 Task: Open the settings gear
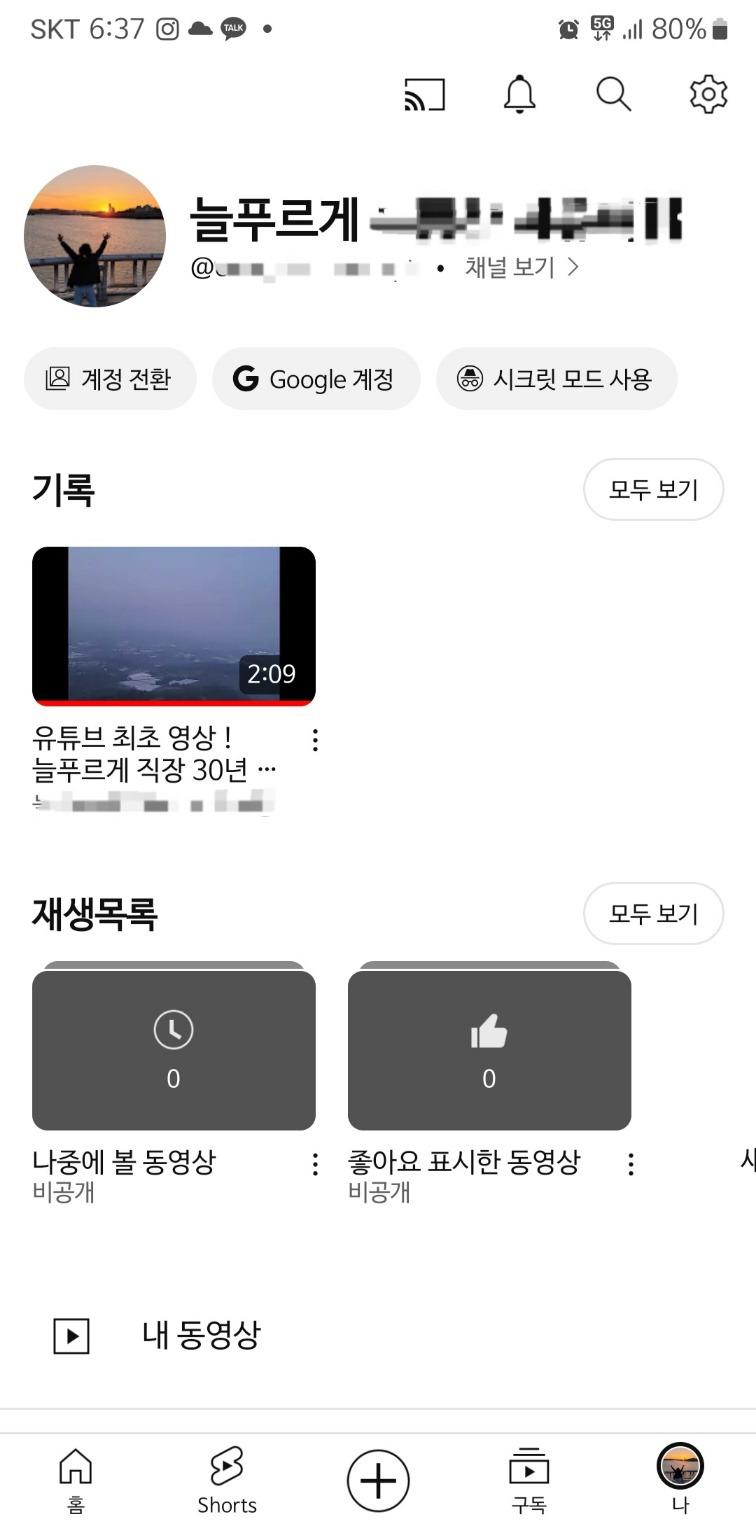tap(708, 94)
